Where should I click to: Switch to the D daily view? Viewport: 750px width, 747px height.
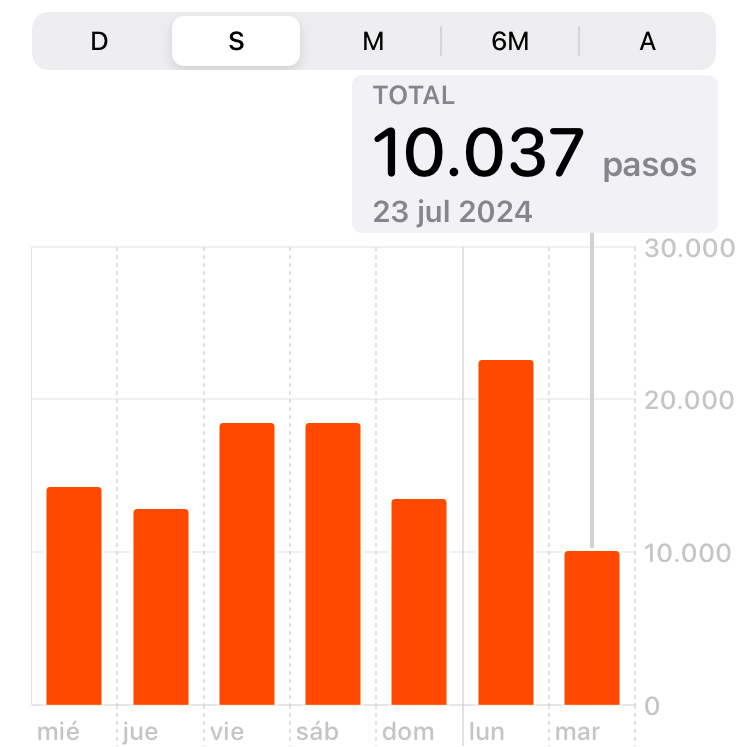pos(99,41)
